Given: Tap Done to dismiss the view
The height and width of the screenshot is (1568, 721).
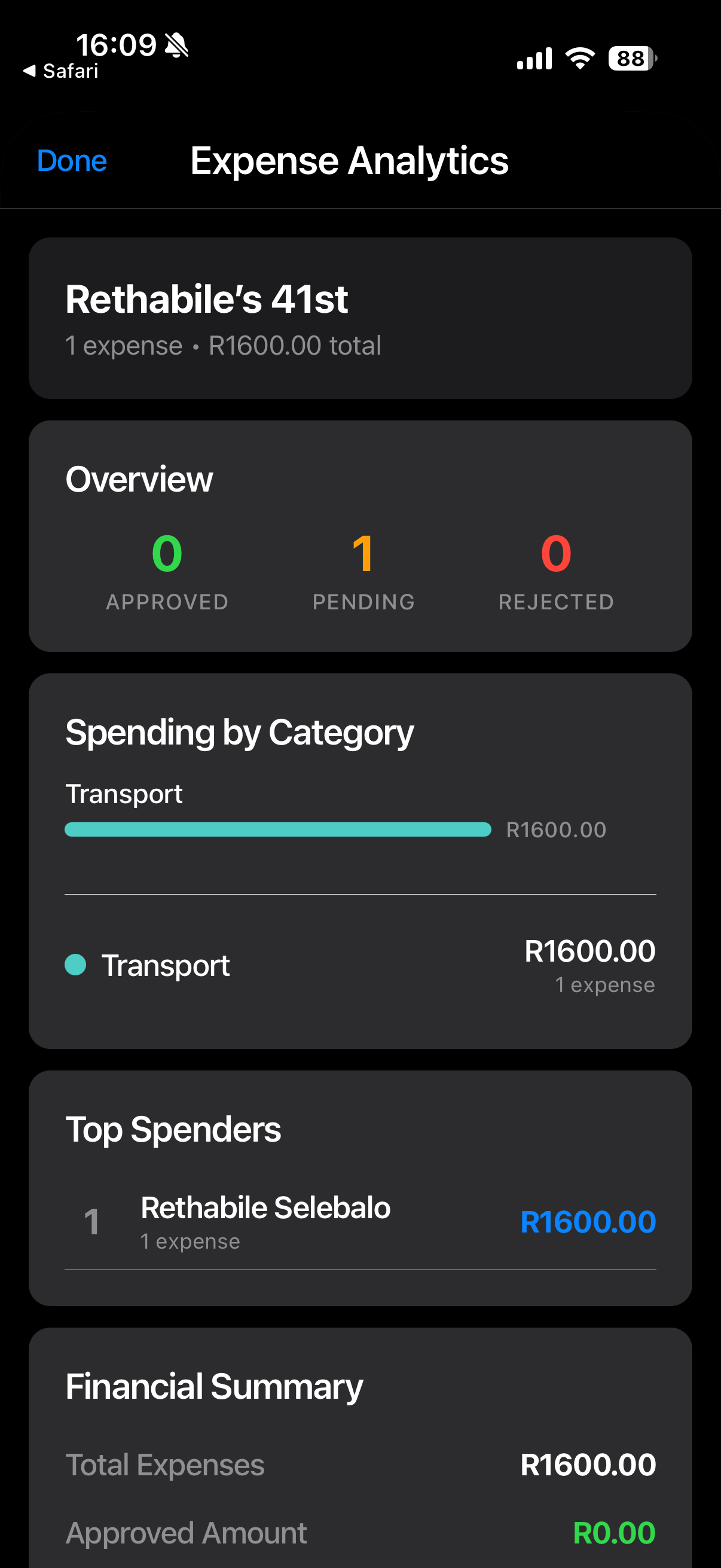Looking at the screenshot, I should click(72, 161).
